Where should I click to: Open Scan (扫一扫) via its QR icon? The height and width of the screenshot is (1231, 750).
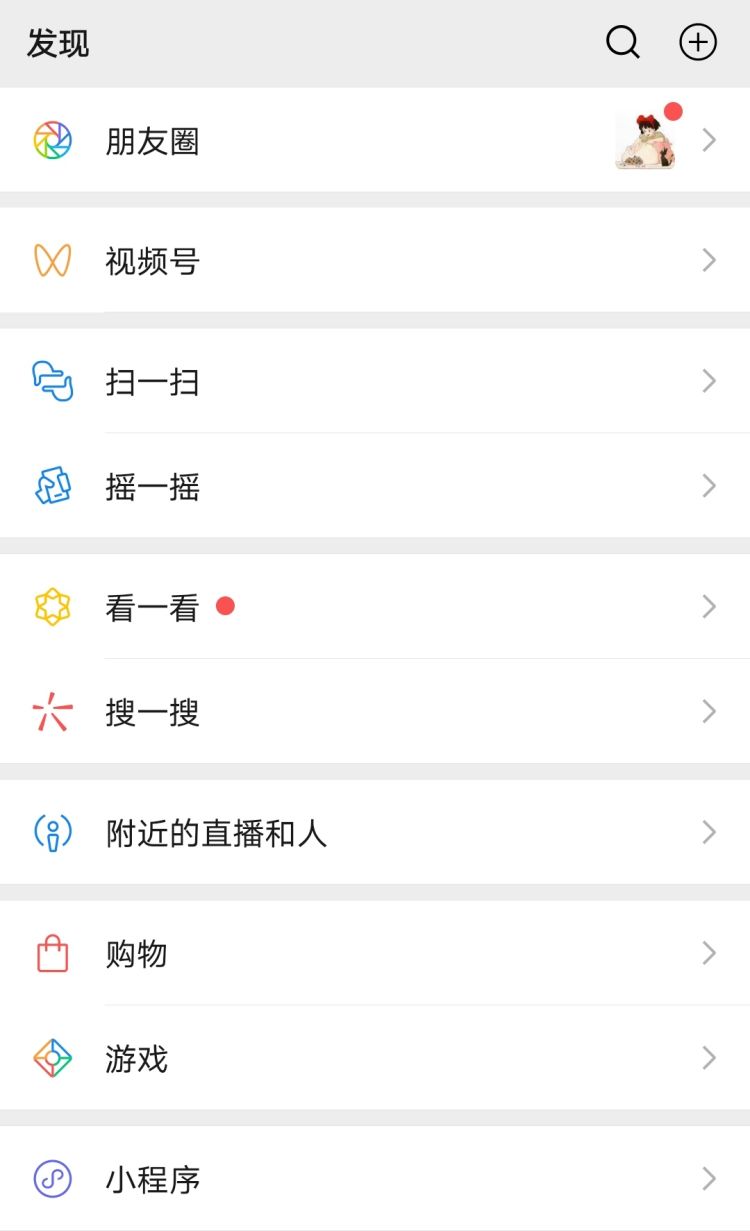point(52,381)
